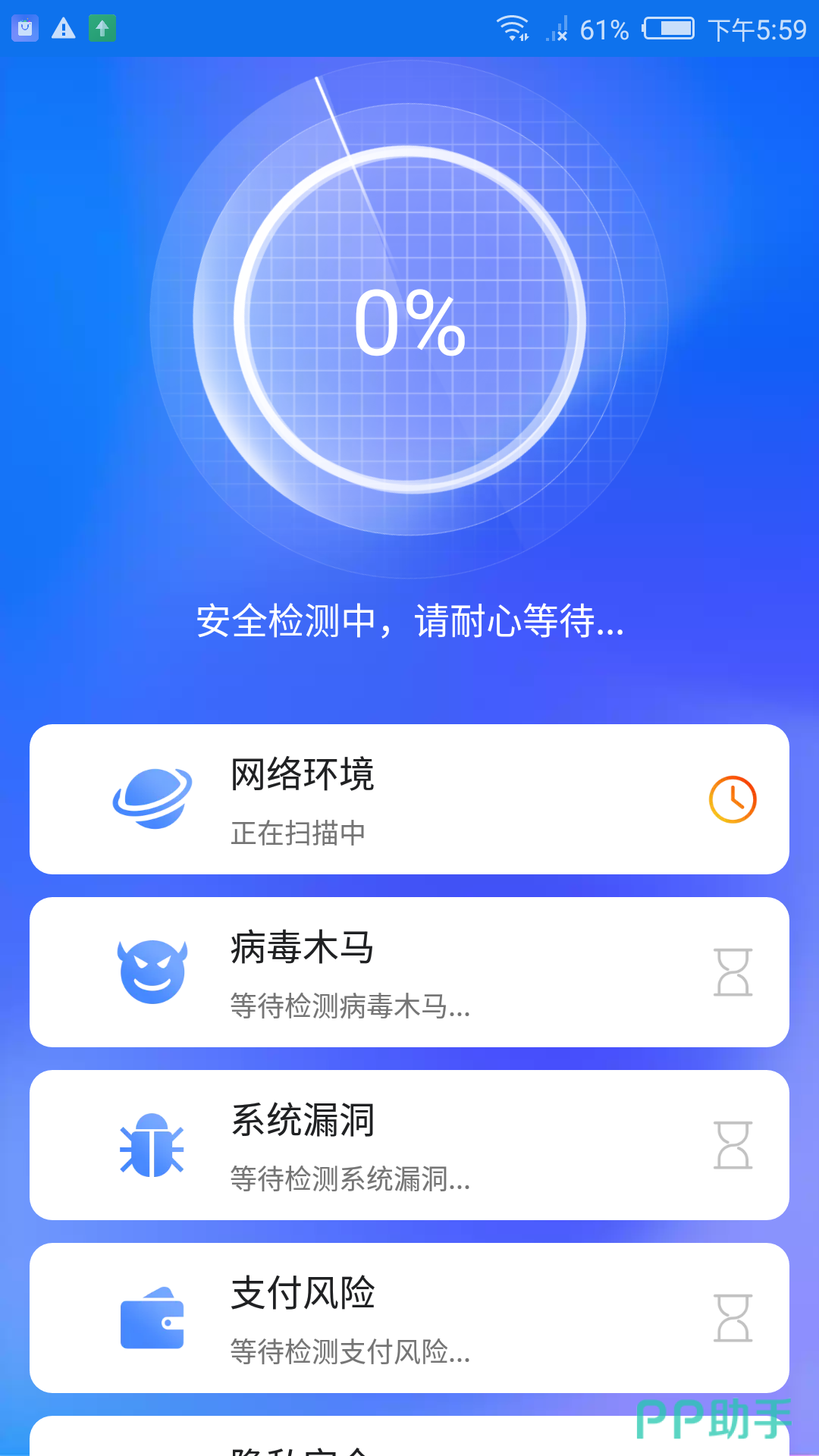This screenshot has height=1456, width=819.
Task: Tap the 系统漏洞 scan card
Action: tap(409, 1145)
